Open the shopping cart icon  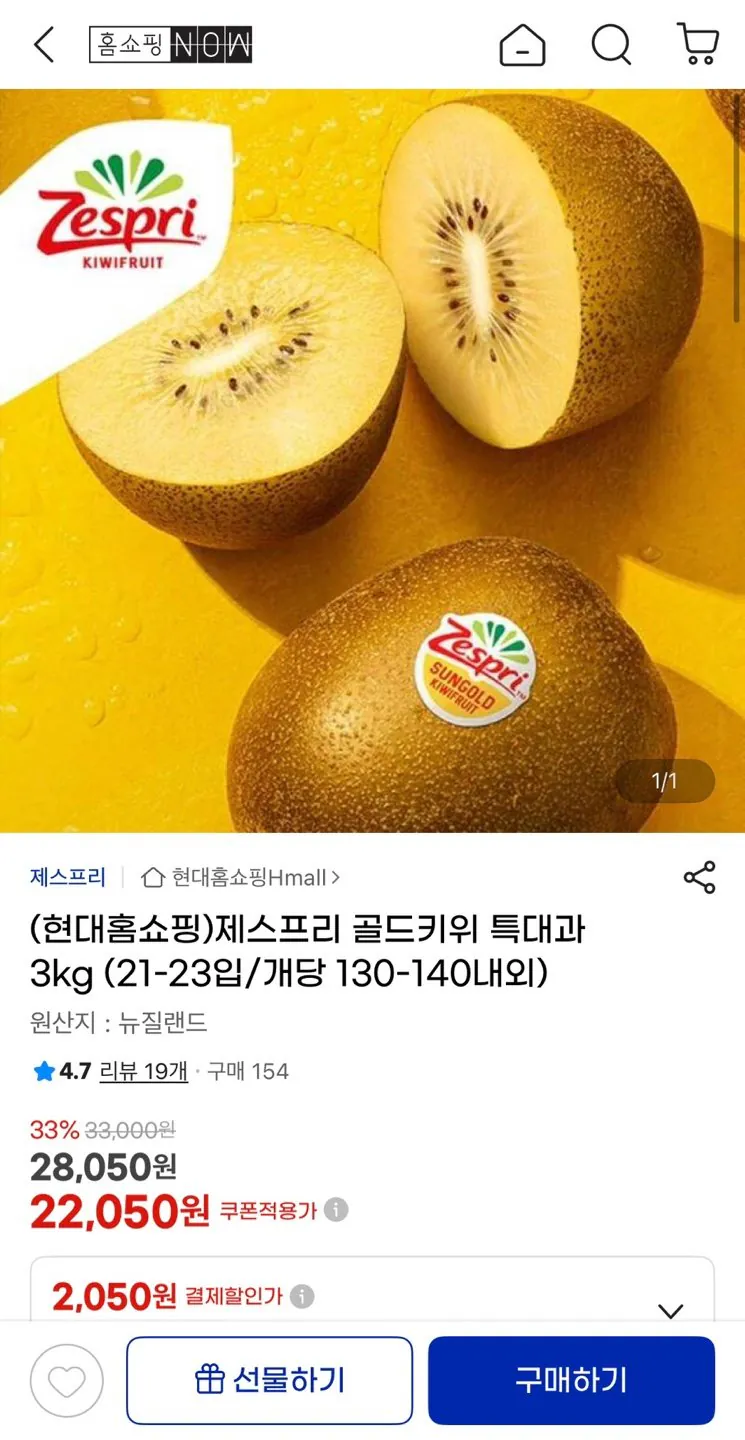point(697,44)
